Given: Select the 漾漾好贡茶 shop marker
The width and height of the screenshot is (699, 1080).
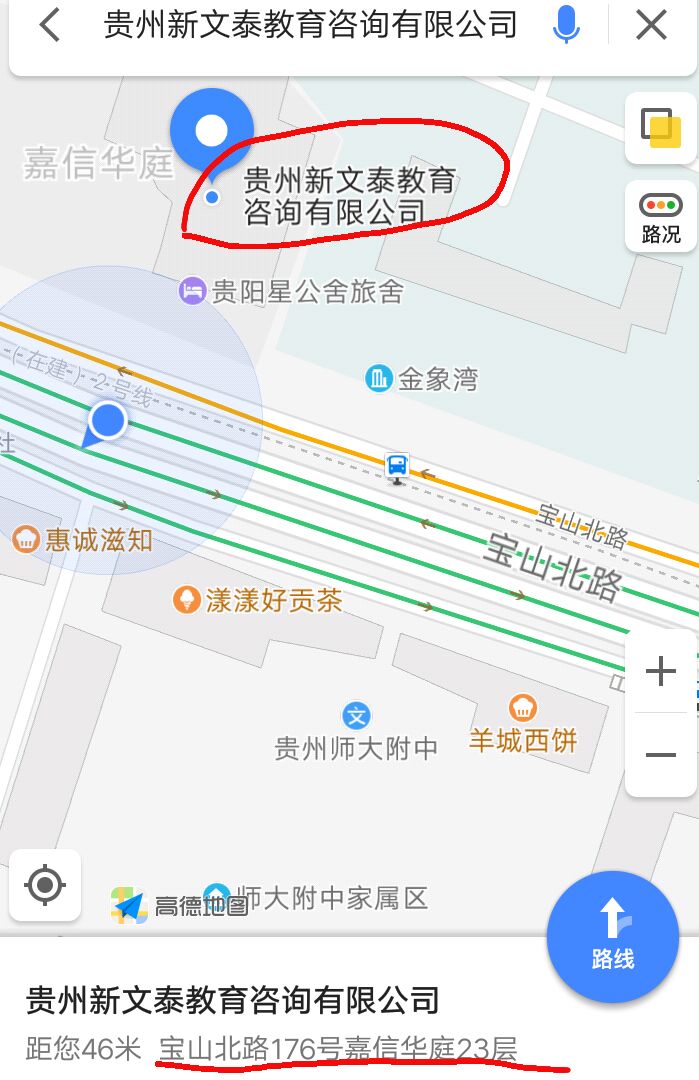Looking at the screenshot, I should coord(186,599).
